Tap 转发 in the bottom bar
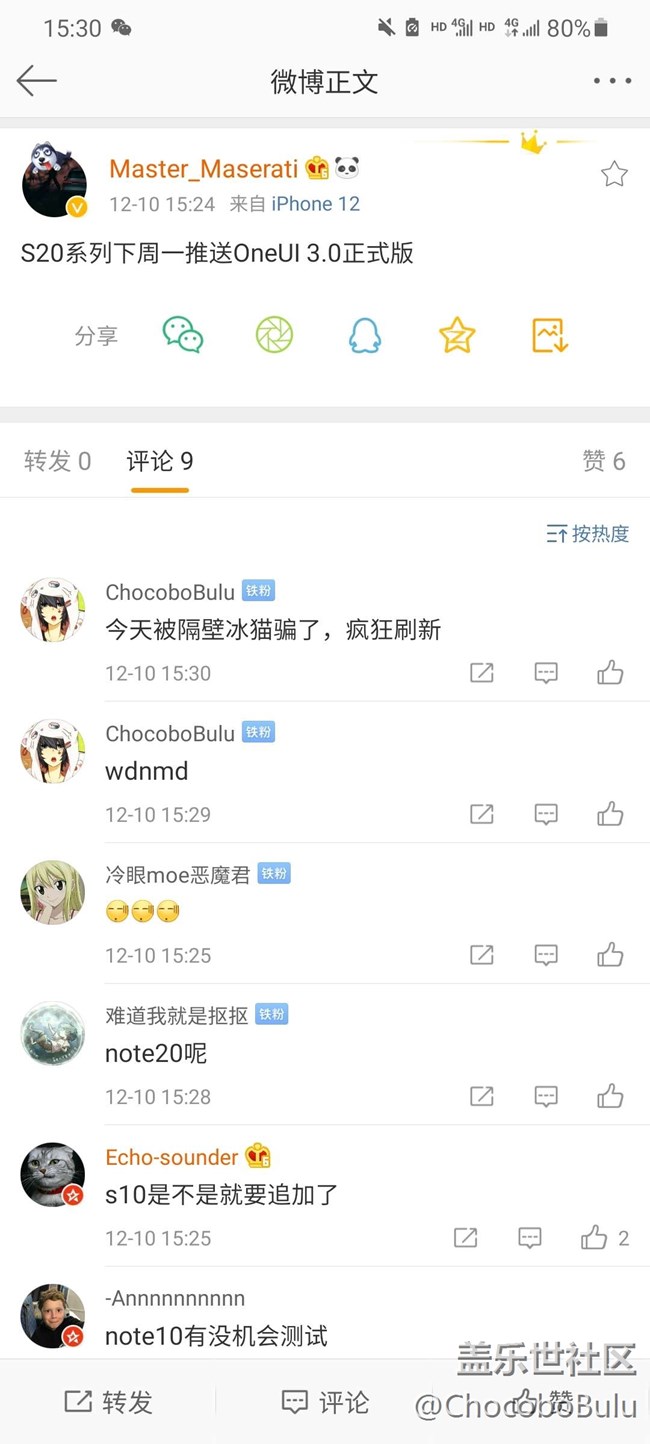The height and width of the screenshot is (1444, 650). tap(108, 1402)
